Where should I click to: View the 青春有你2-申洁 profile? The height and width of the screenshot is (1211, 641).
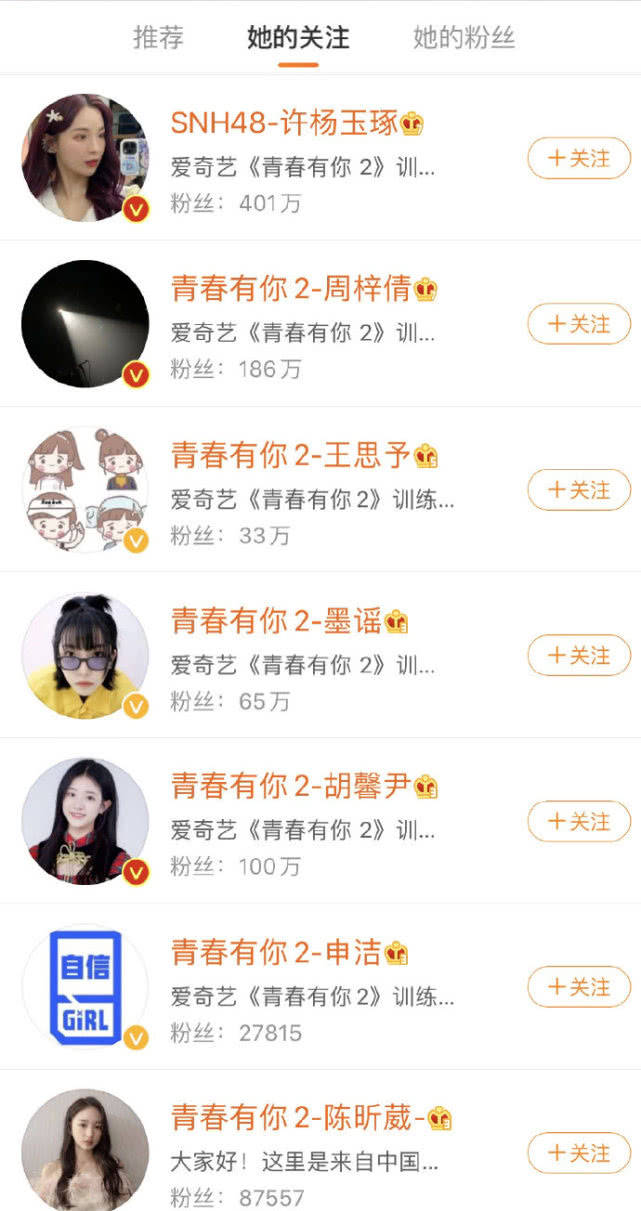tap(275, 953)
